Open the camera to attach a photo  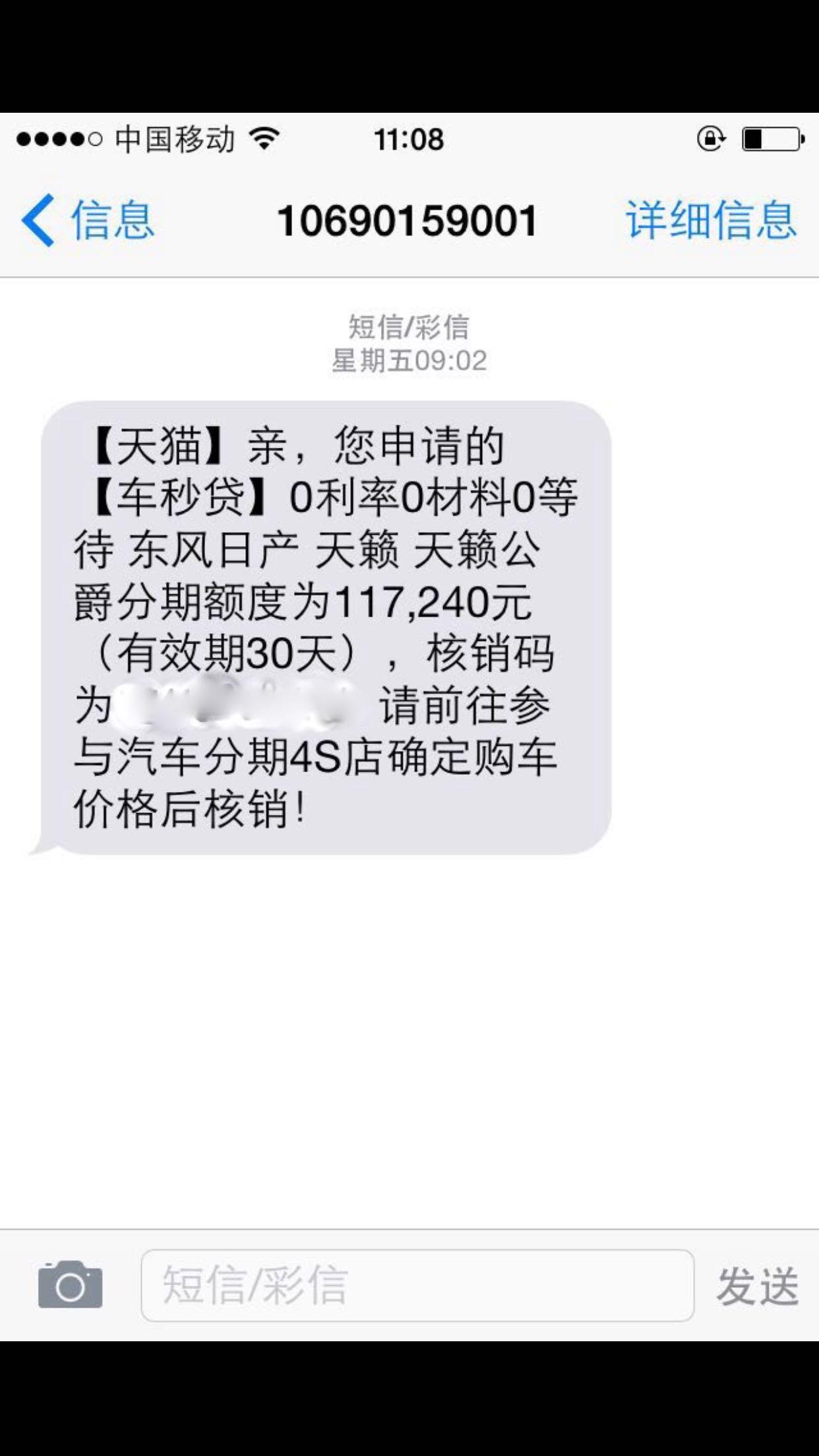click(70, 1285)
